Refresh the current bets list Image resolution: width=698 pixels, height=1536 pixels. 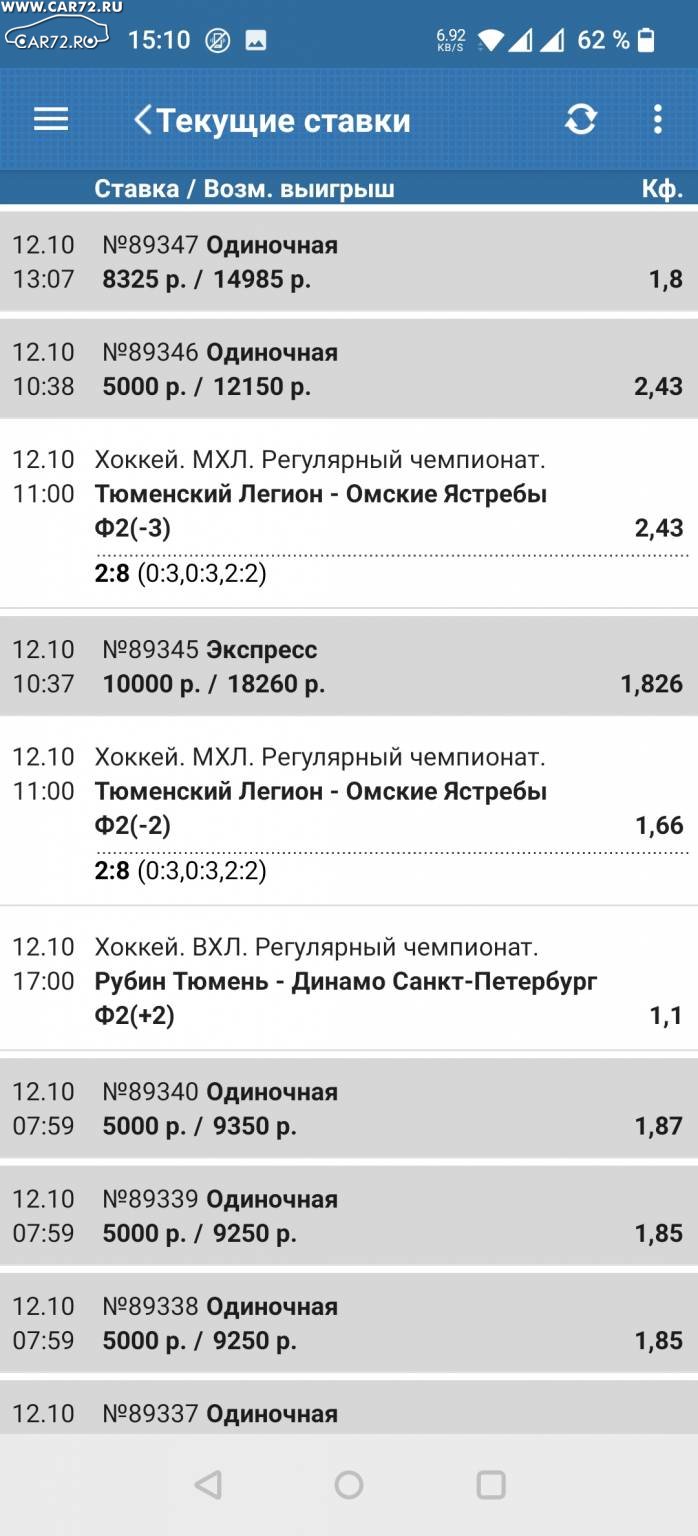581,120
